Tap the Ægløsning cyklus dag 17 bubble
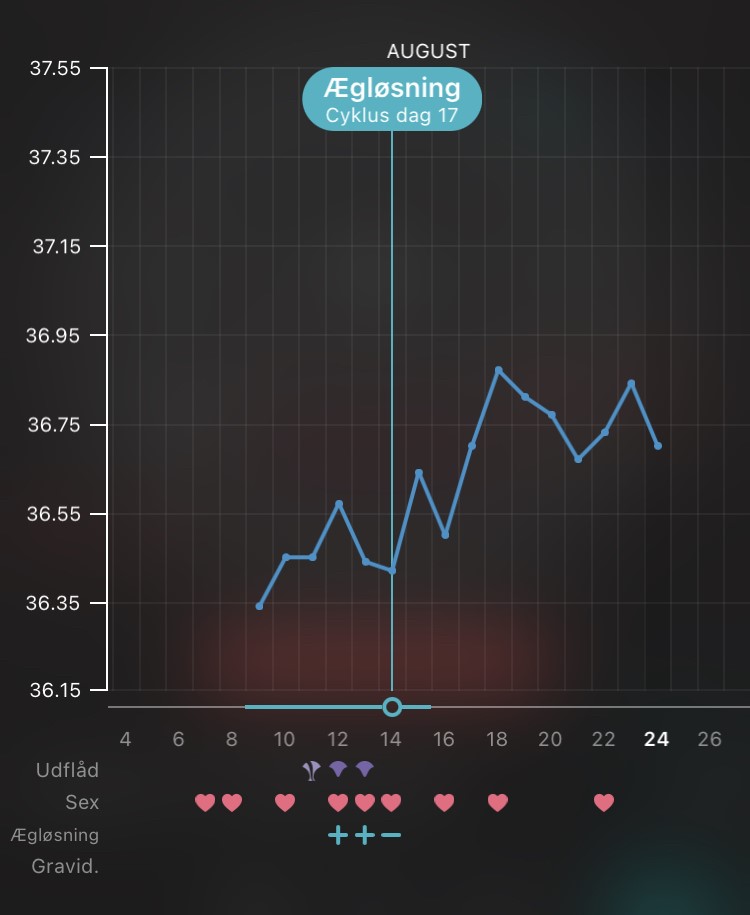Image resolution: width=750 pixels, height=915 pixels. tap(392, 99)
